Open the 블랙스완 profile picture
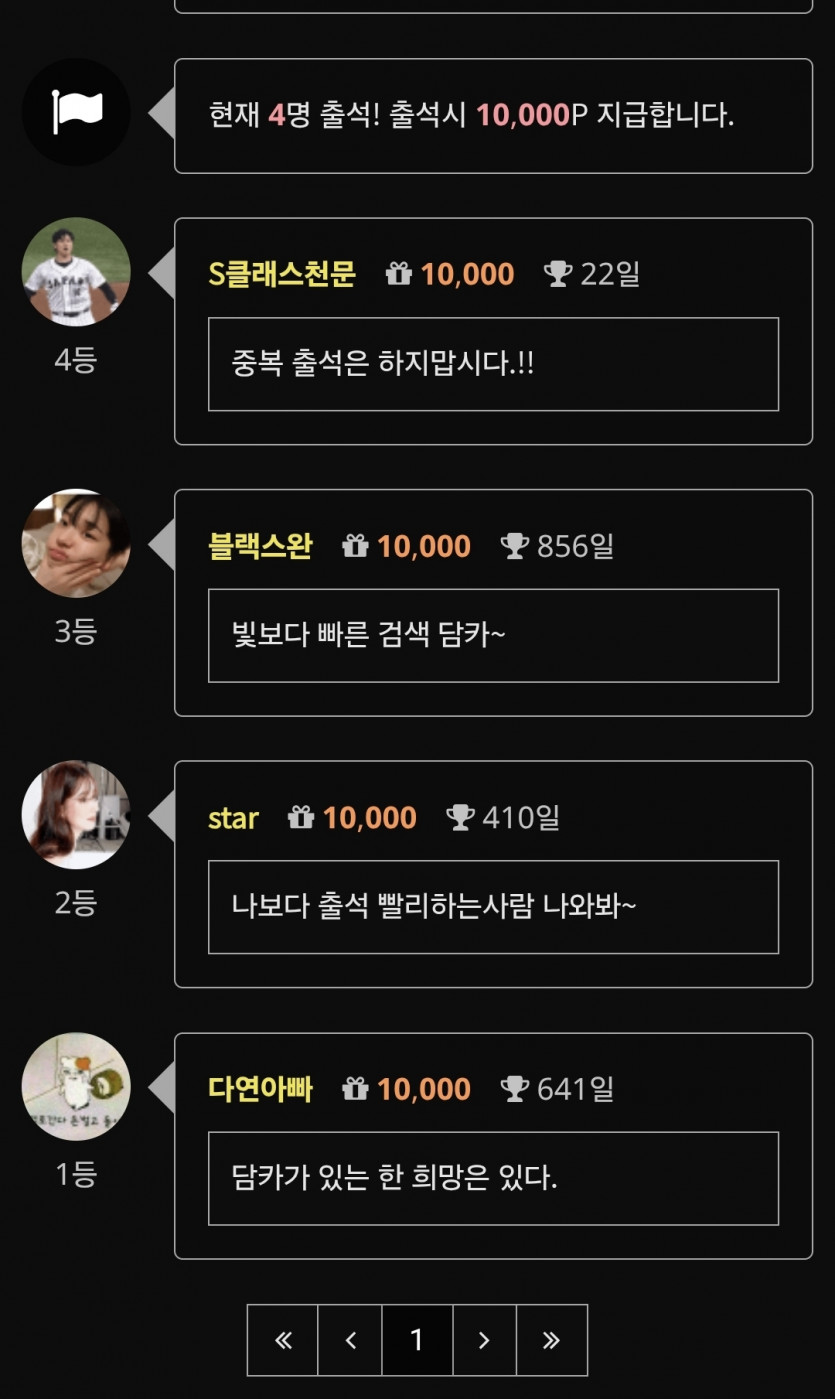The image size is (835, 1399). tap(76, 542)
